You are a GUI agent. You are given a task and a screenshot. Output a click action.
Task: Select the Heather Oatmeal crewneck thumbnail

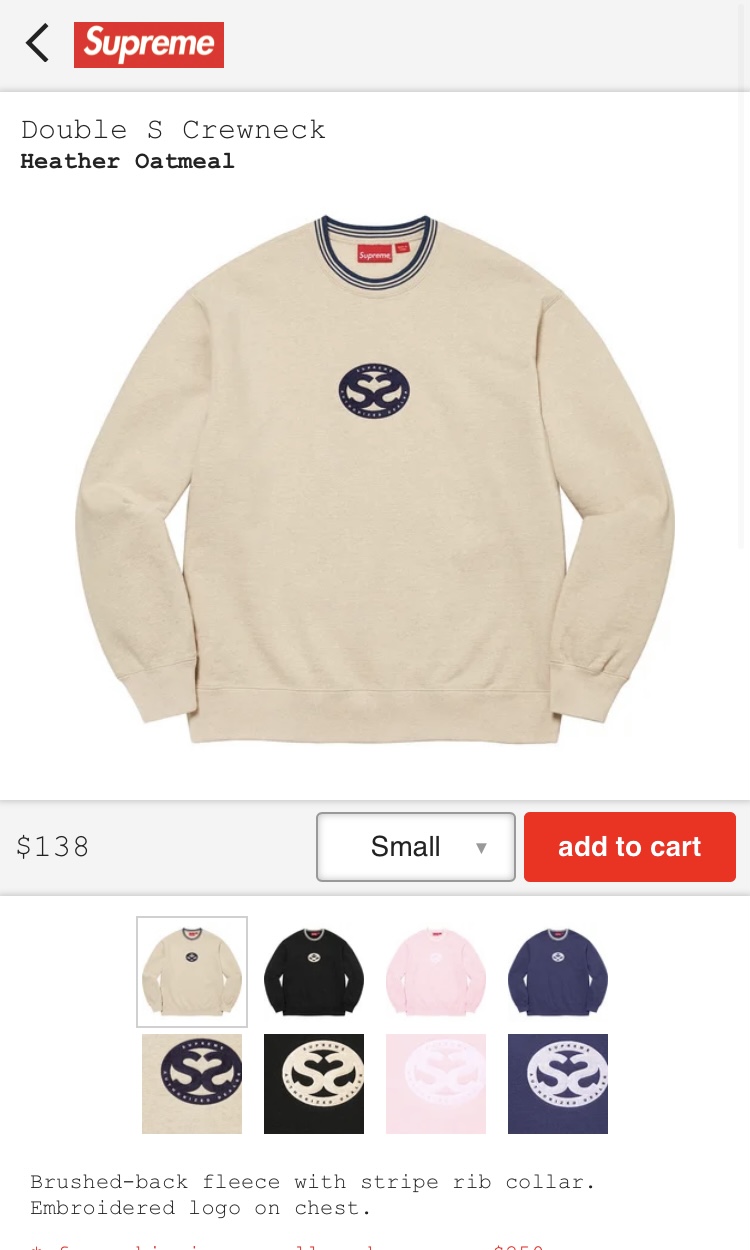[192, 972]
